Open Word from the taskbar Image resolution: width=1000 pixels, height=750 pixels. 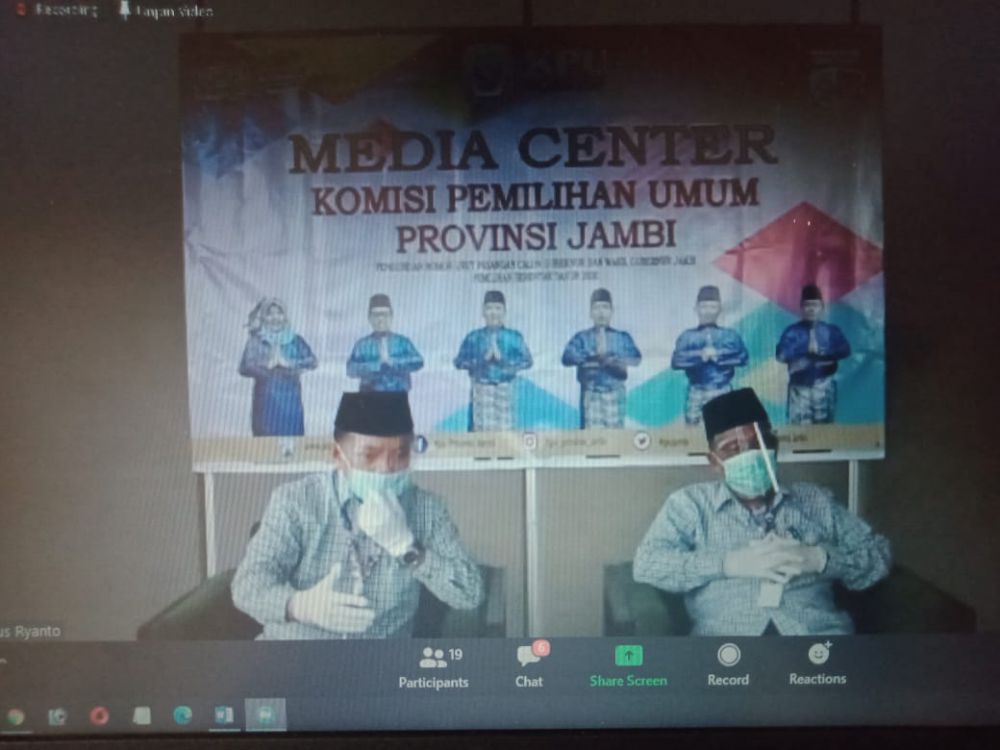point(224,715)
